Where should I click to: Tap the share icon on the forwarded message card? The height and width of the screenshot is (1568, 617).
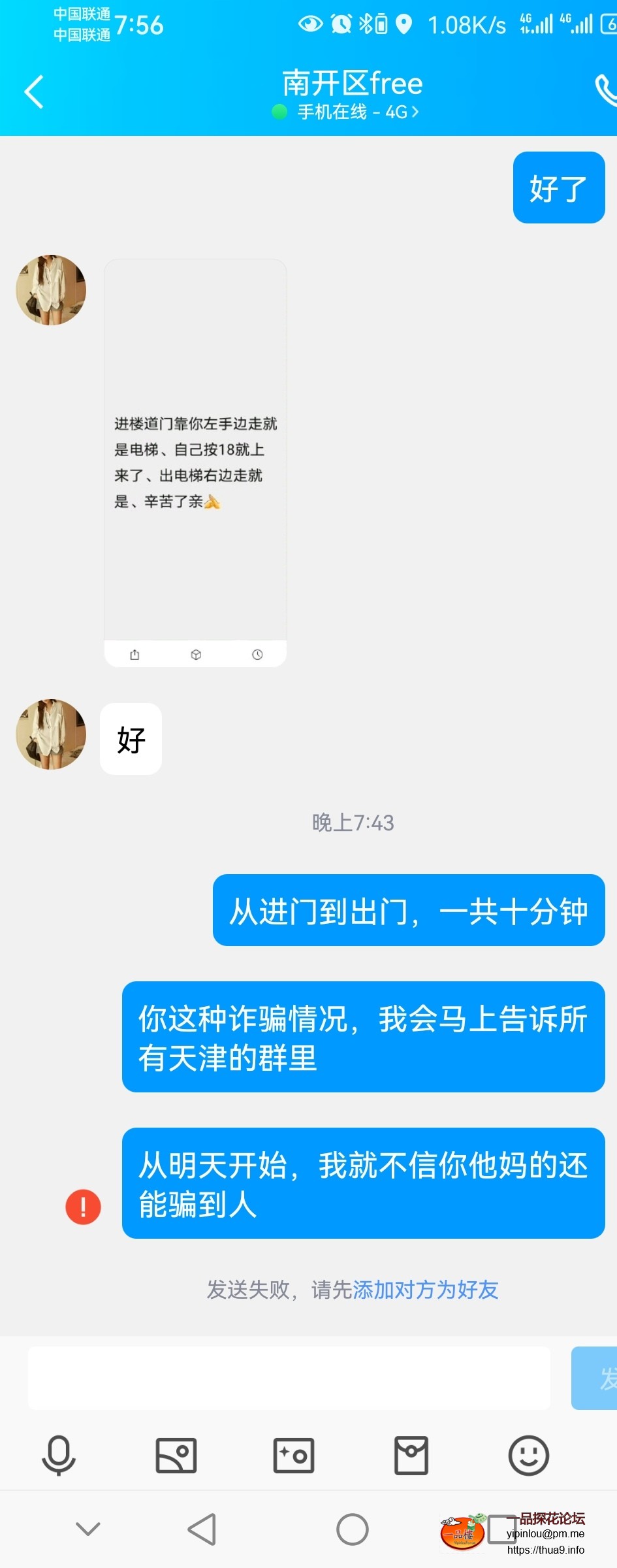pos(134,653)
